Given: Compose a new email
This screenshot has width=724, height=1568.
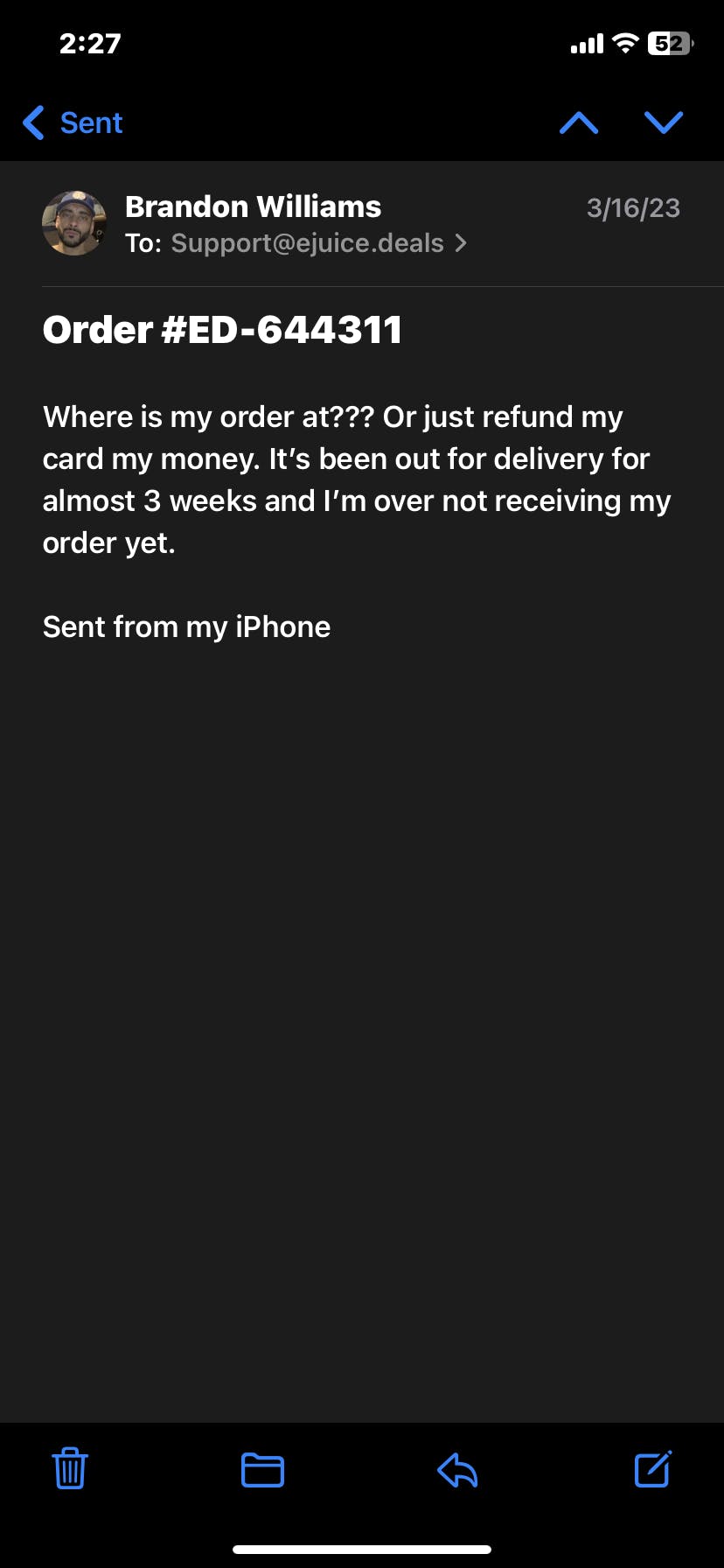Looking at the screenshot, I should [x=652, y=1469].
